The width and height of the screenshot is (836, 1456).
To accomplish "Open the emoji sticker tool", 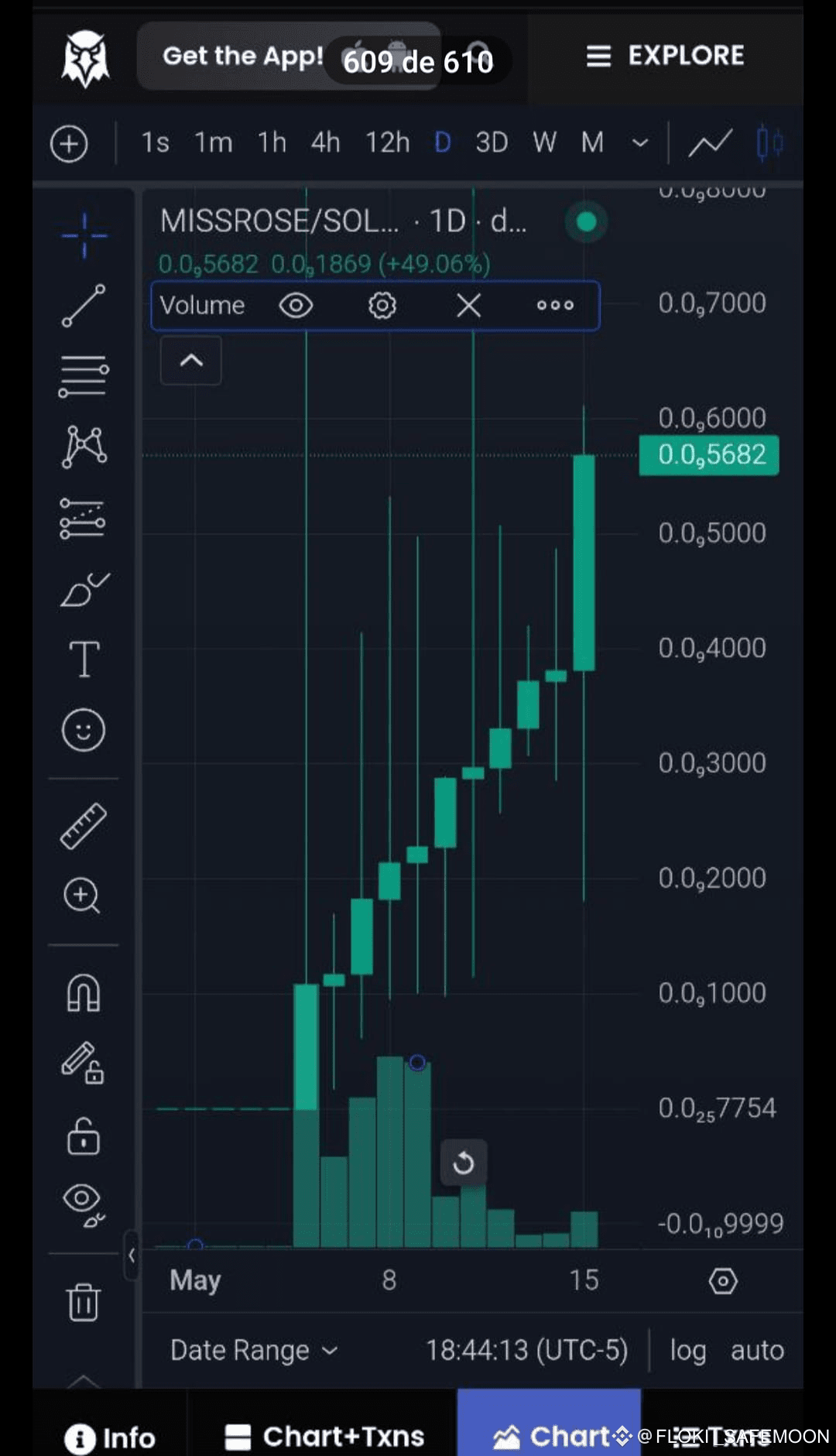I will [x=83, y=730].
